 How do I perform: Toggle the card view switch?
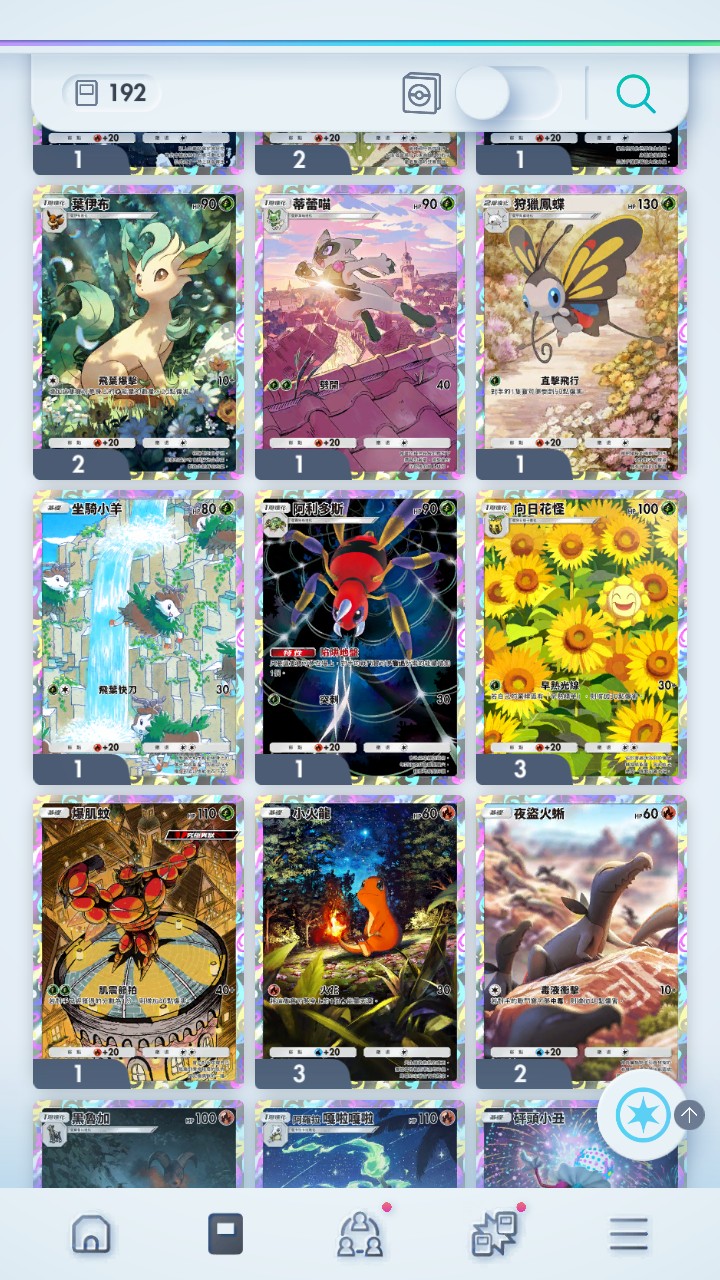(505, 94)
